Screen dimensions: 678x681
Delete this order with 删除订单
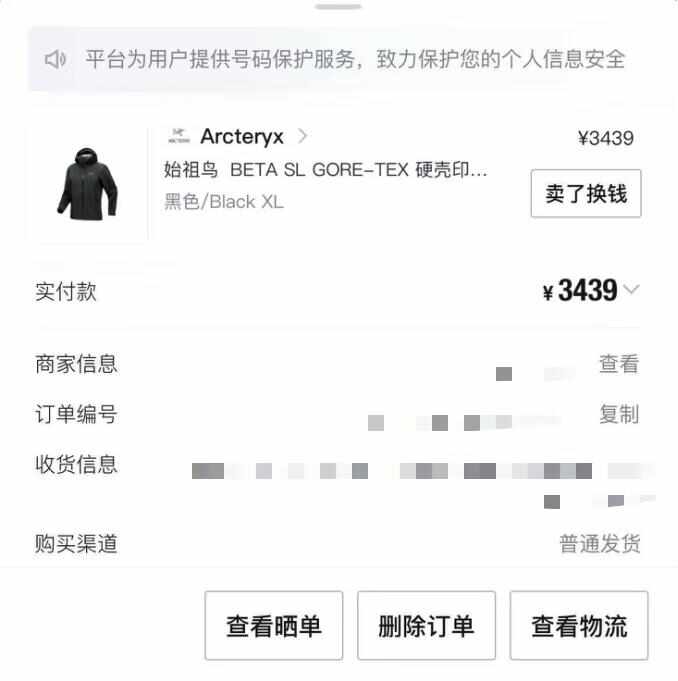(426, 627)
